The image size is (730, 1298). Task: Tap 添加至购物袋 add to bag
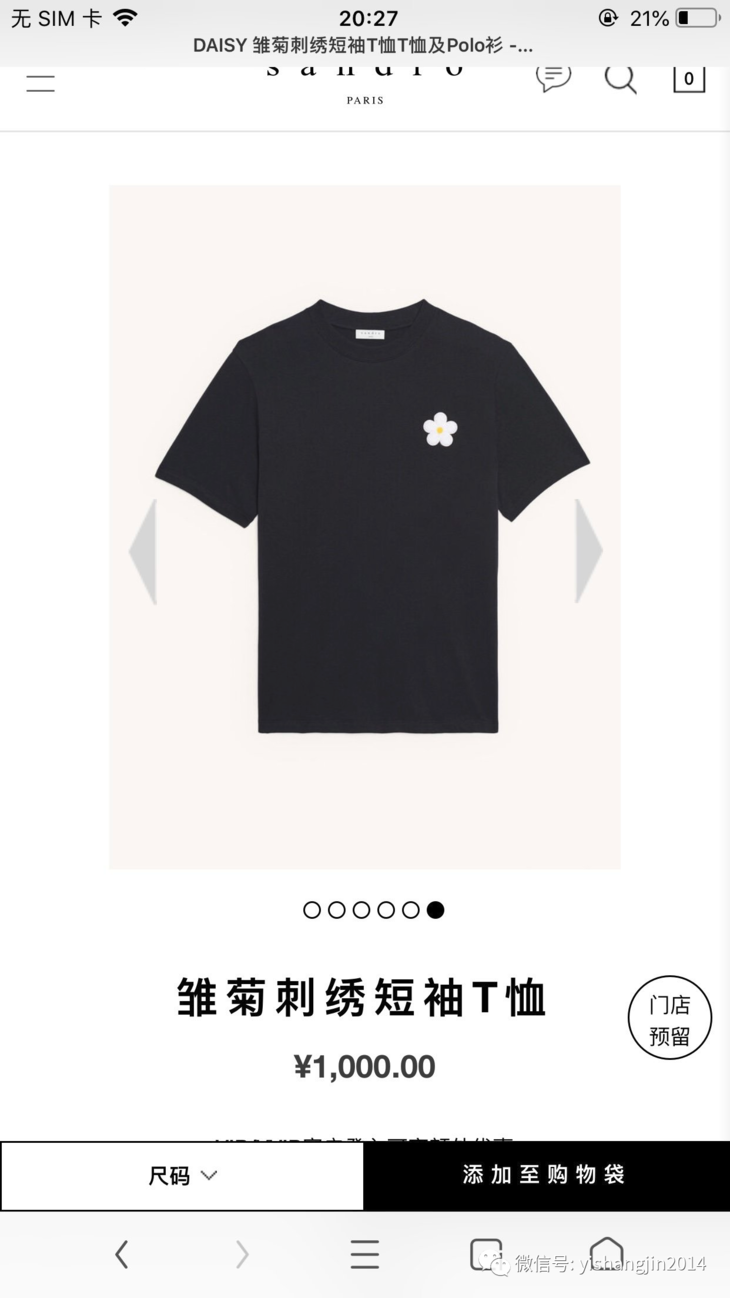point(546,1175)
